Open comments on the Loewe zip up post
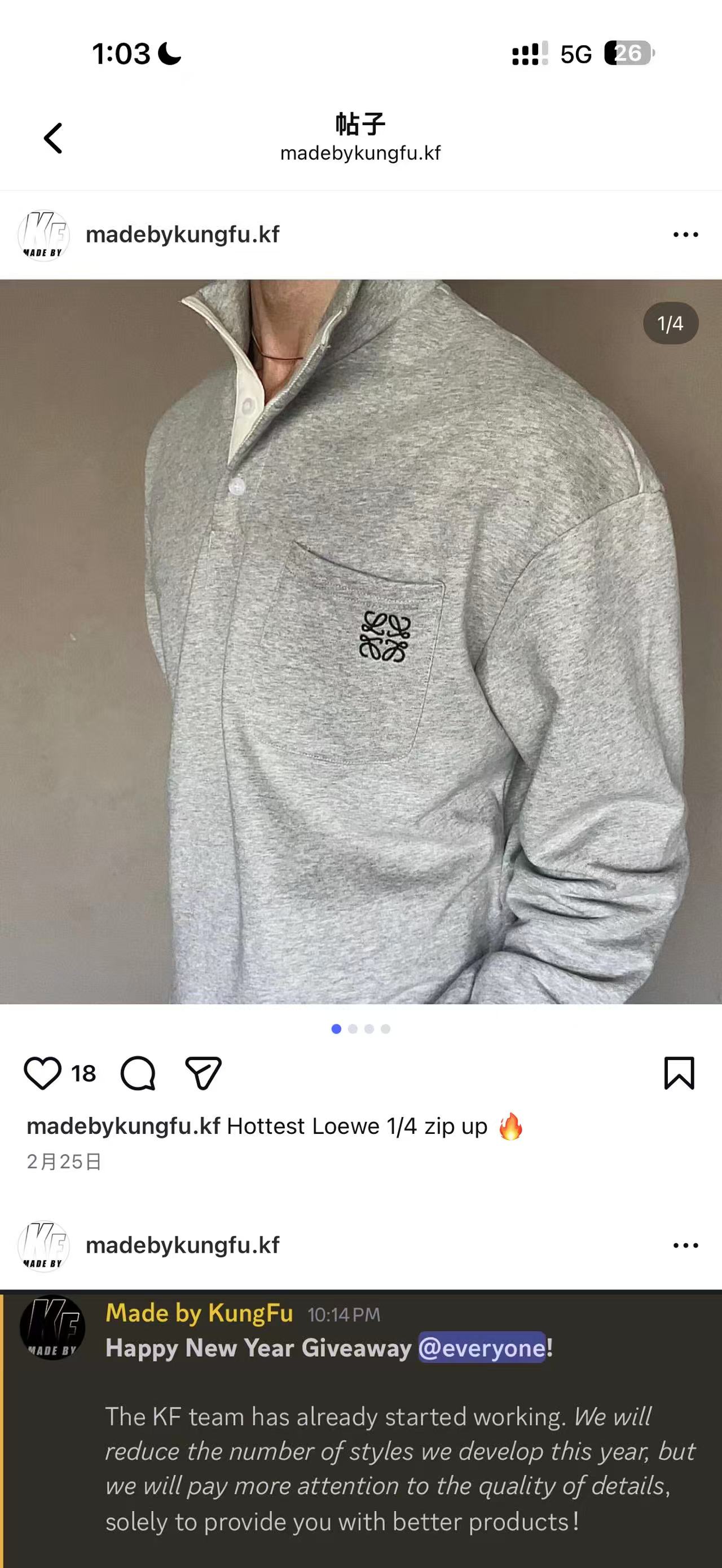 point(138,1072)
